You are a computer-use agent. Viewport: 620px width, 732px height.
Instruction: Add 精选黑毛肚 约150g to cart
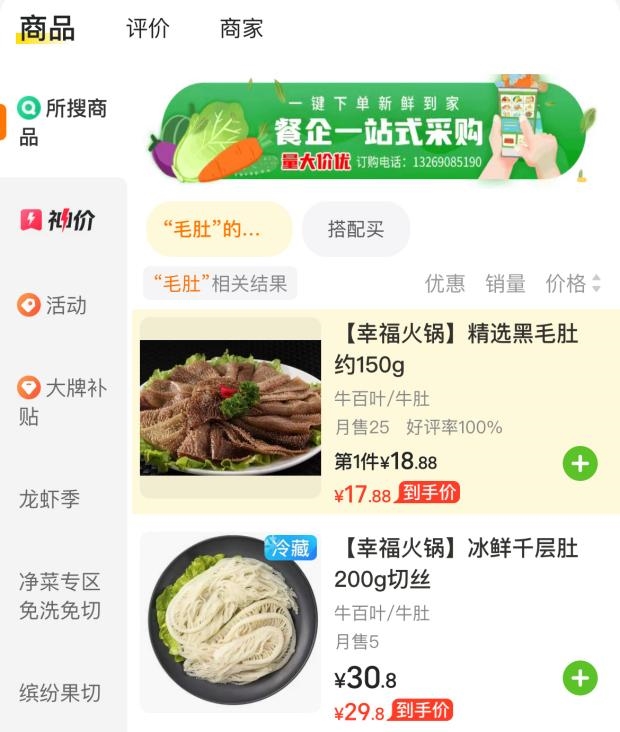(x=580, y=464)
